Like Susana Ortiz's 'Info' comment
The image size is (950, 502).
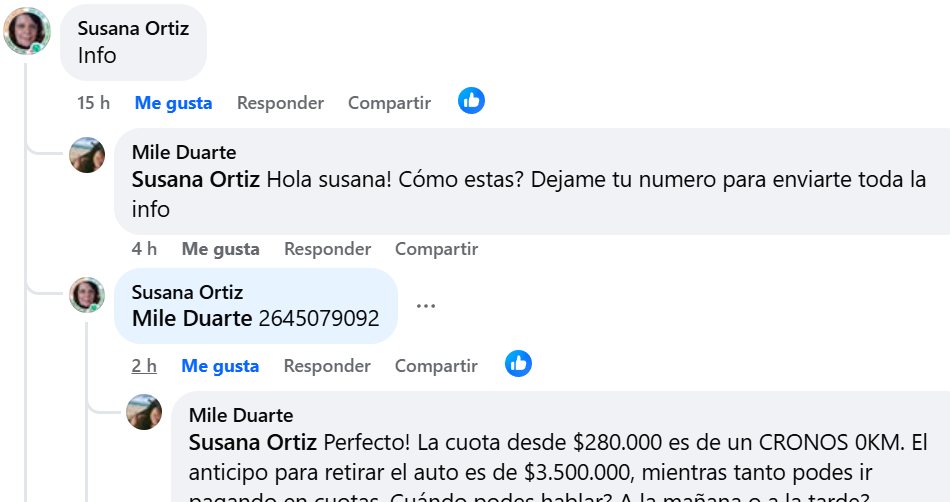point(173,102)
